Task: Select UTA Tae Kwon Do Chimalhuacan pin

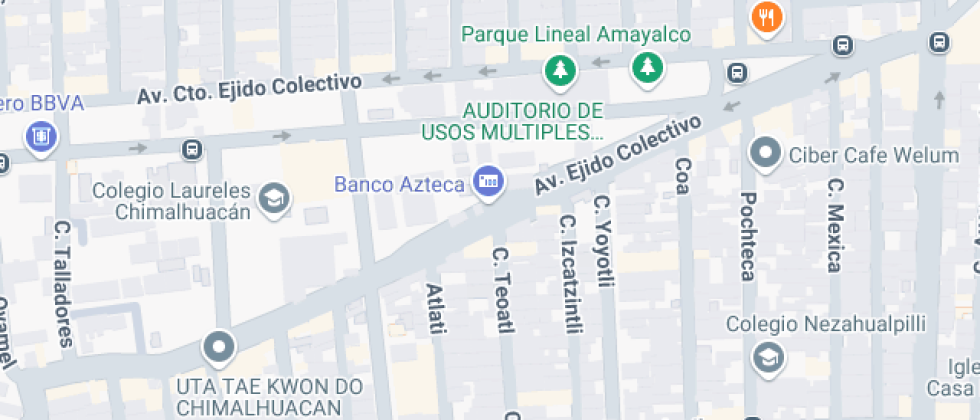Action: (219, 348)
